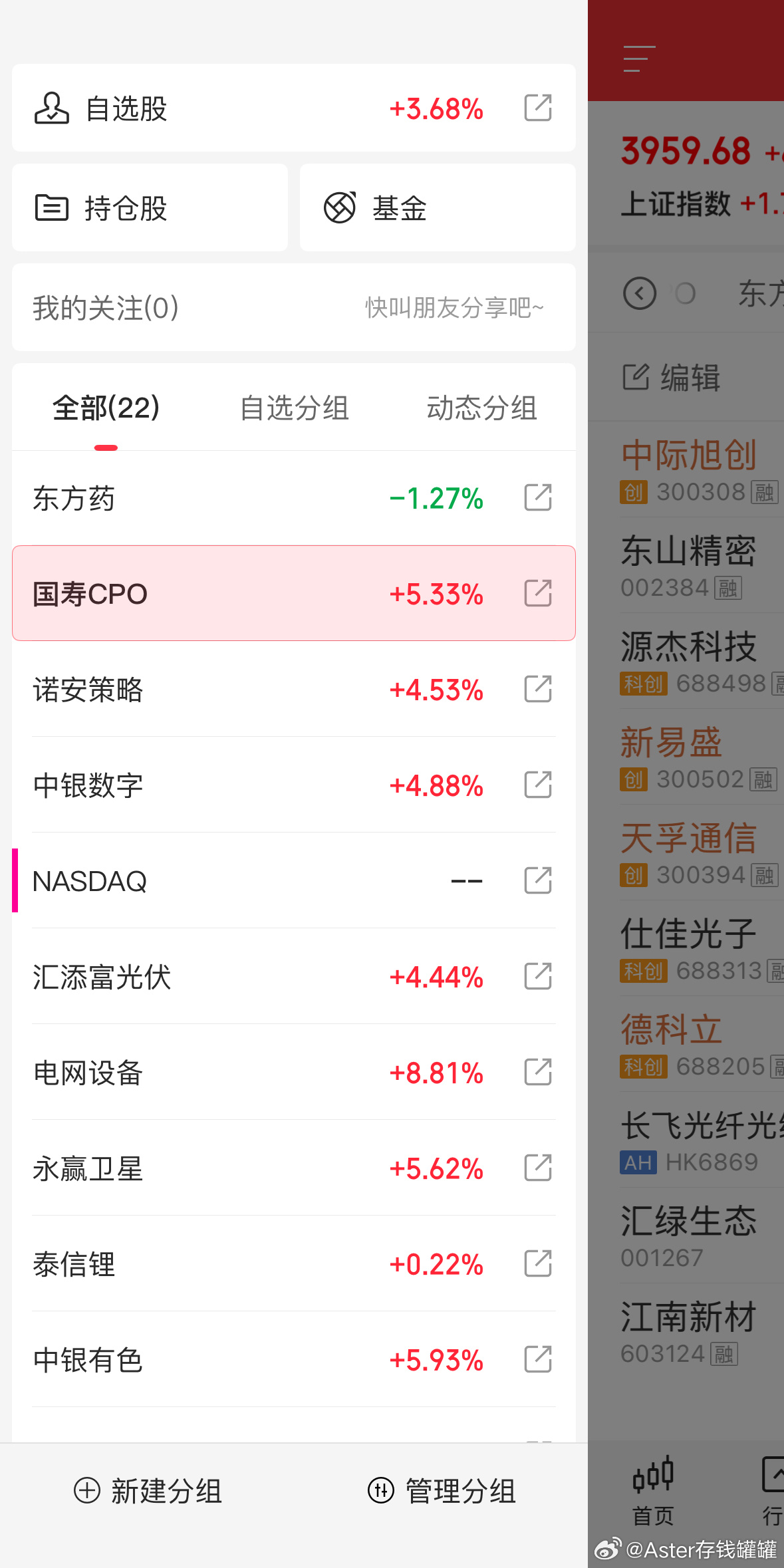
Task: Select 中际旭创 from the right stock list
Action: (689, 454)
